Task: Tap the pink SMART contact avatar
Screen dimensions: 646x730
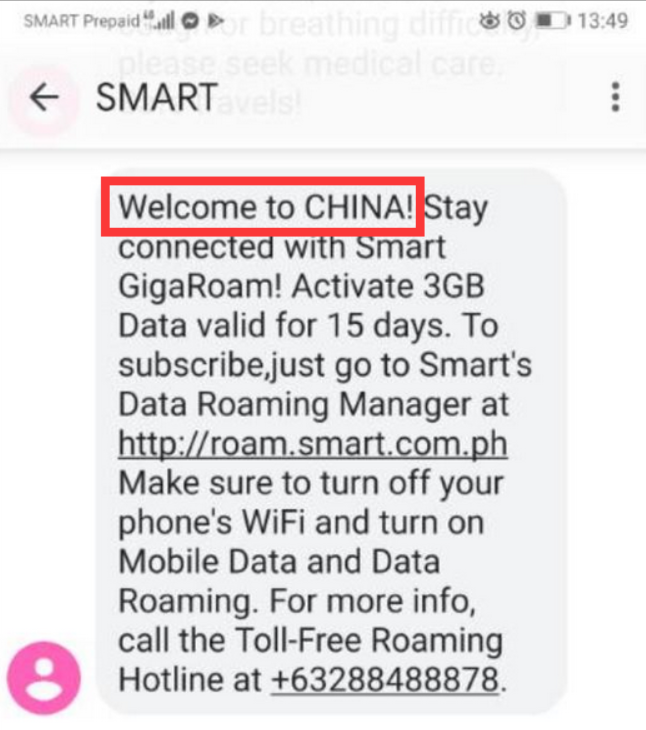Action: coord(43,678)
